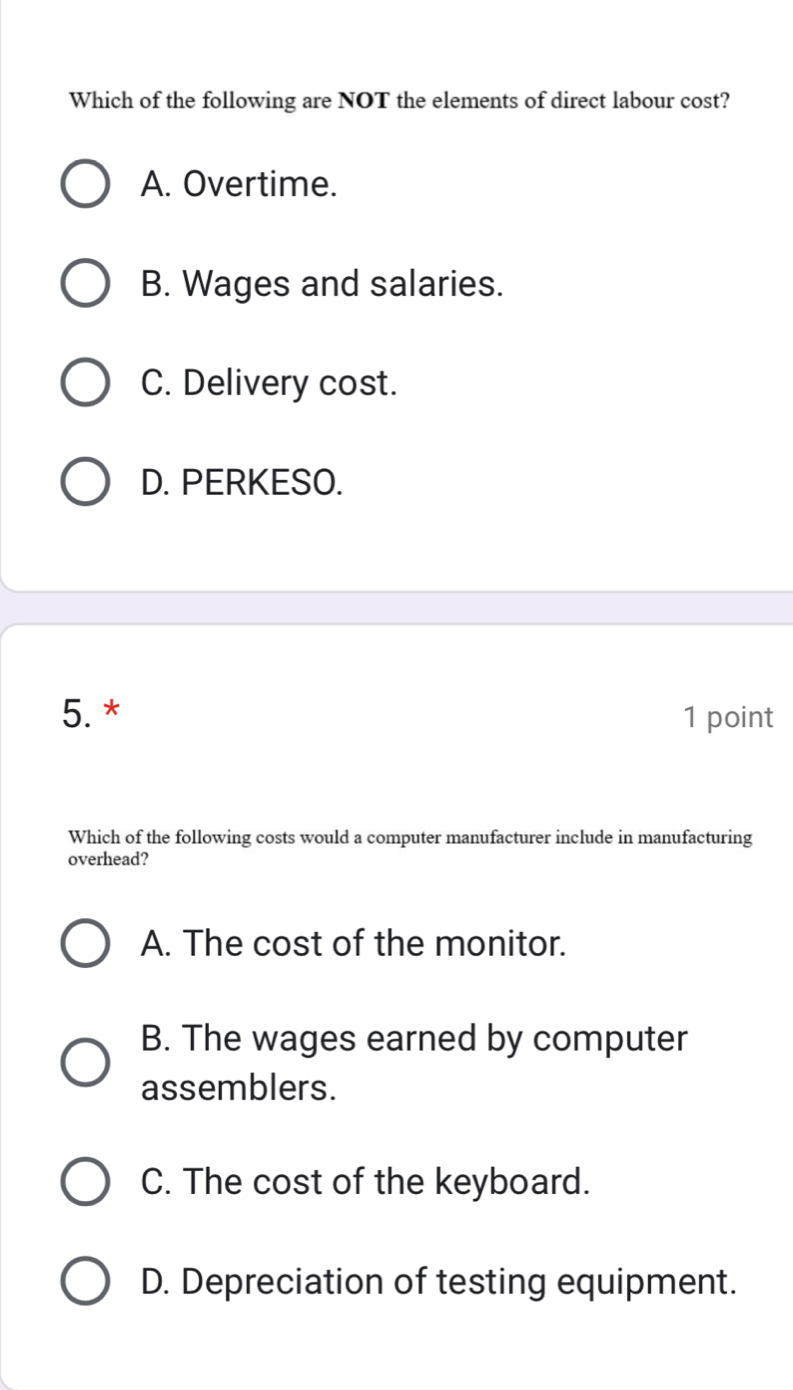
Task: Mark C. Delivery cost. as answer
Action: click(x=86, y=383)
